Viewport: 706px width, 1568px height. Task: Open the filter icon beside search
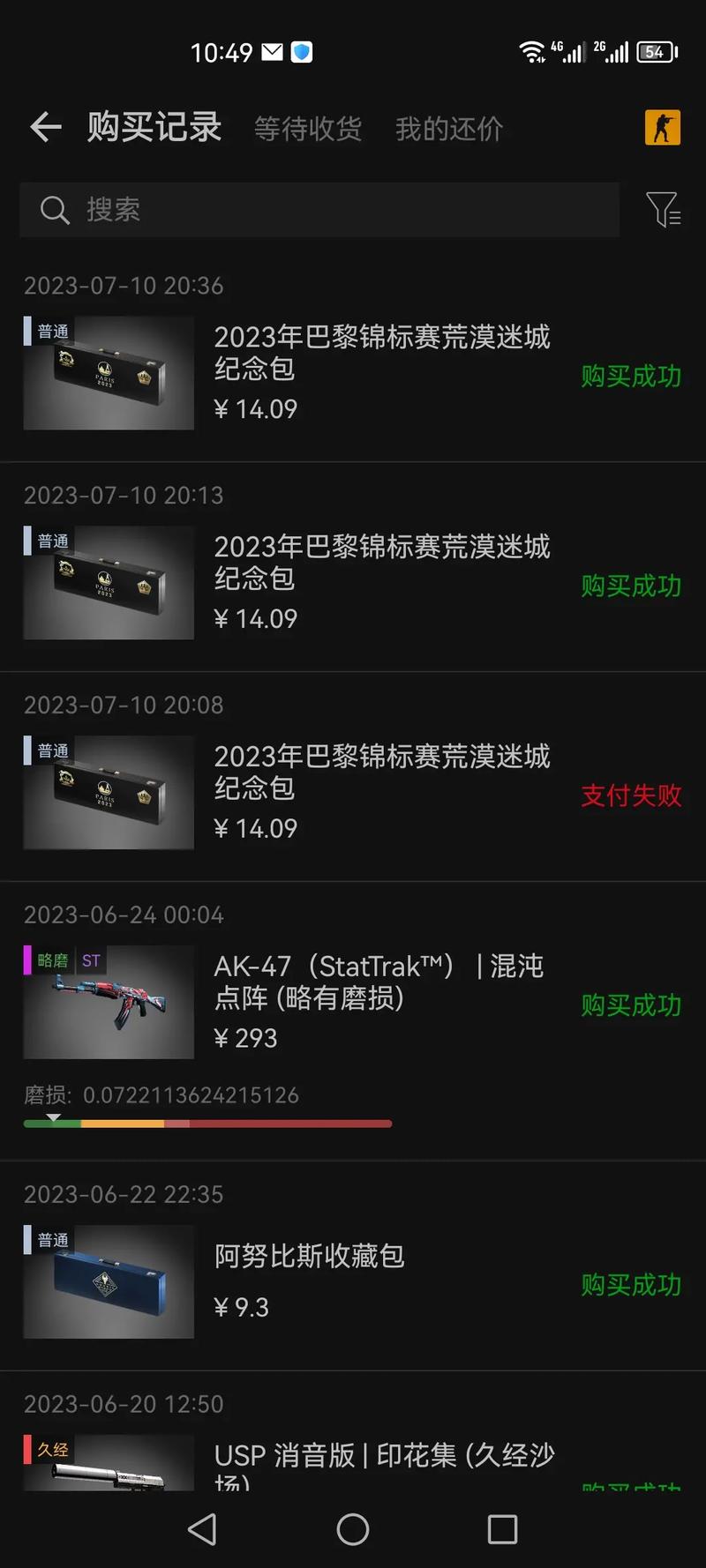click(663, 210)
